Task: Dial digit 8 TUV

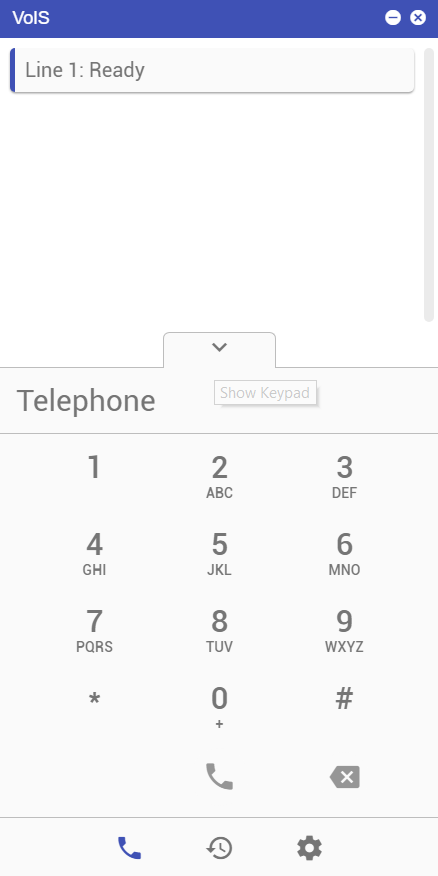Action: tap(219, 630)
